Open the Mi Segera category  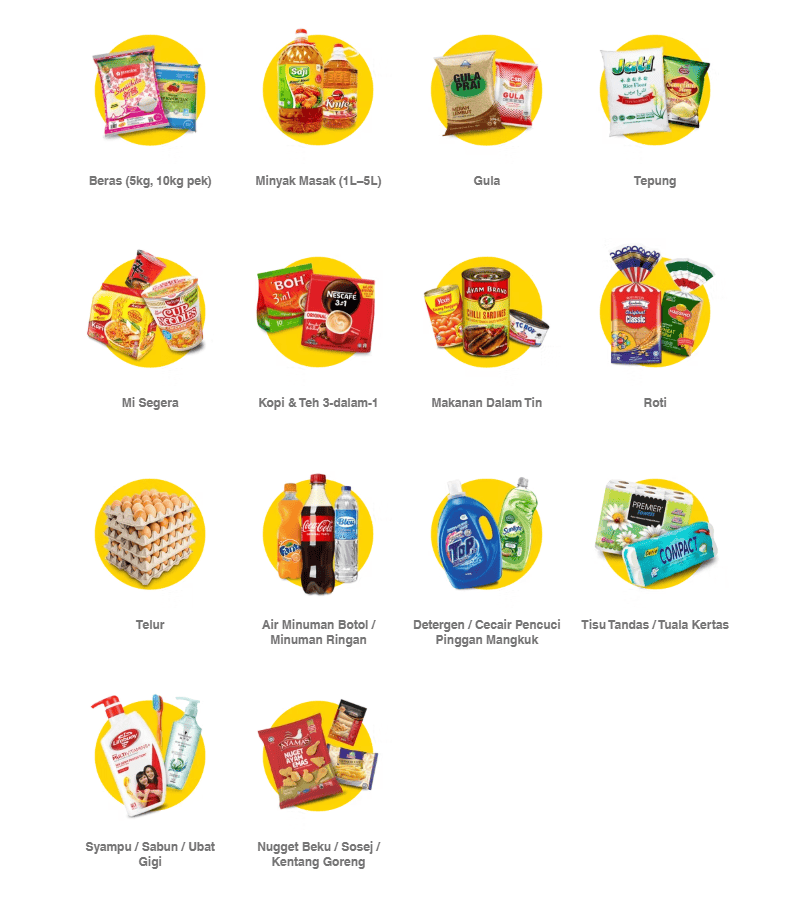coord(150,312)
